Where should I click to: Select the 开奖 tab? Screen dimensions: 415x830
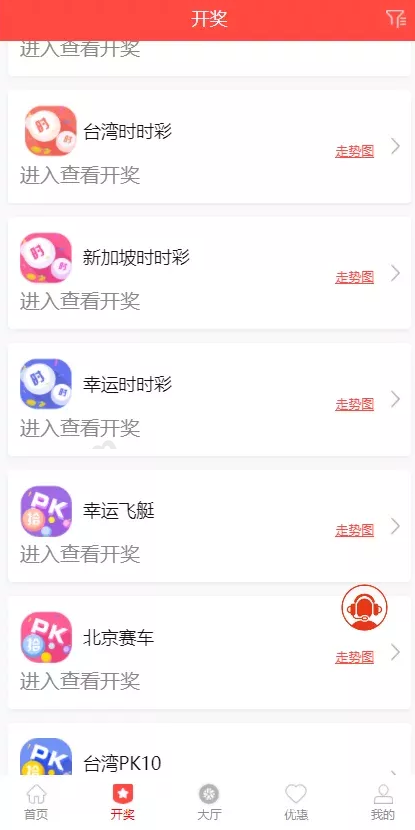click(x=123, y=802)
